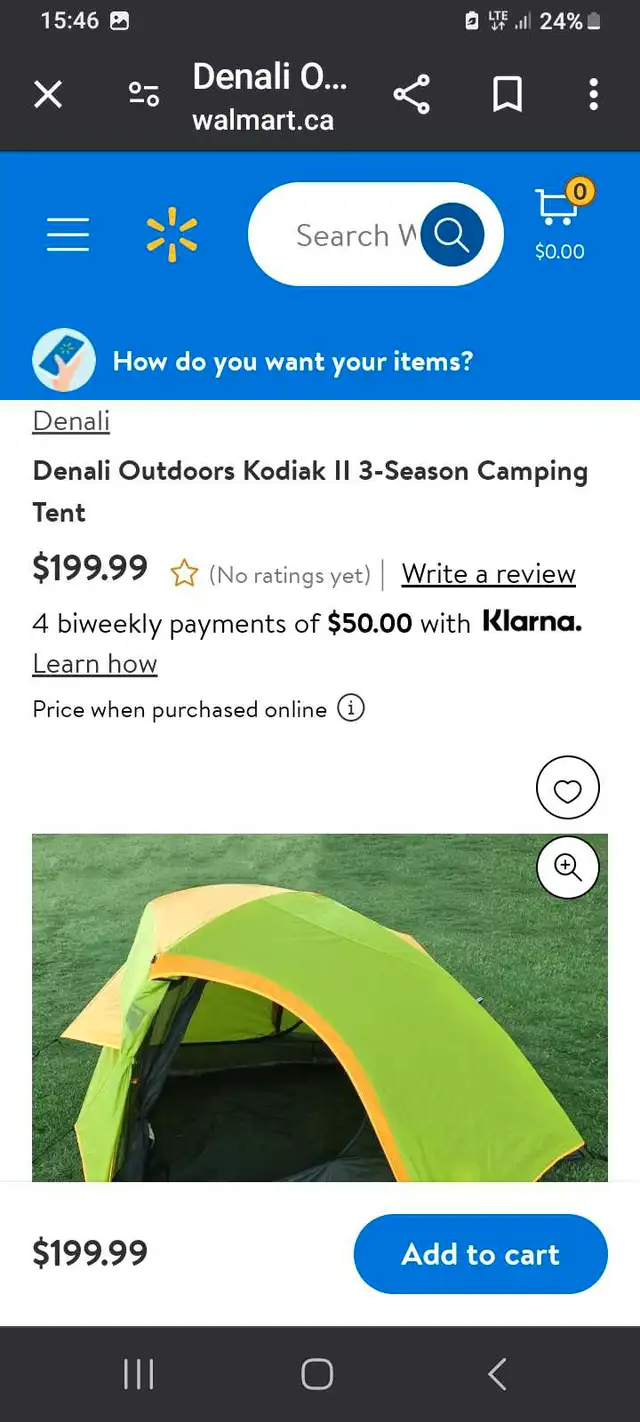Open recent apps from navigation bar
This screenshot has height=1422, width=640.
138,1374
